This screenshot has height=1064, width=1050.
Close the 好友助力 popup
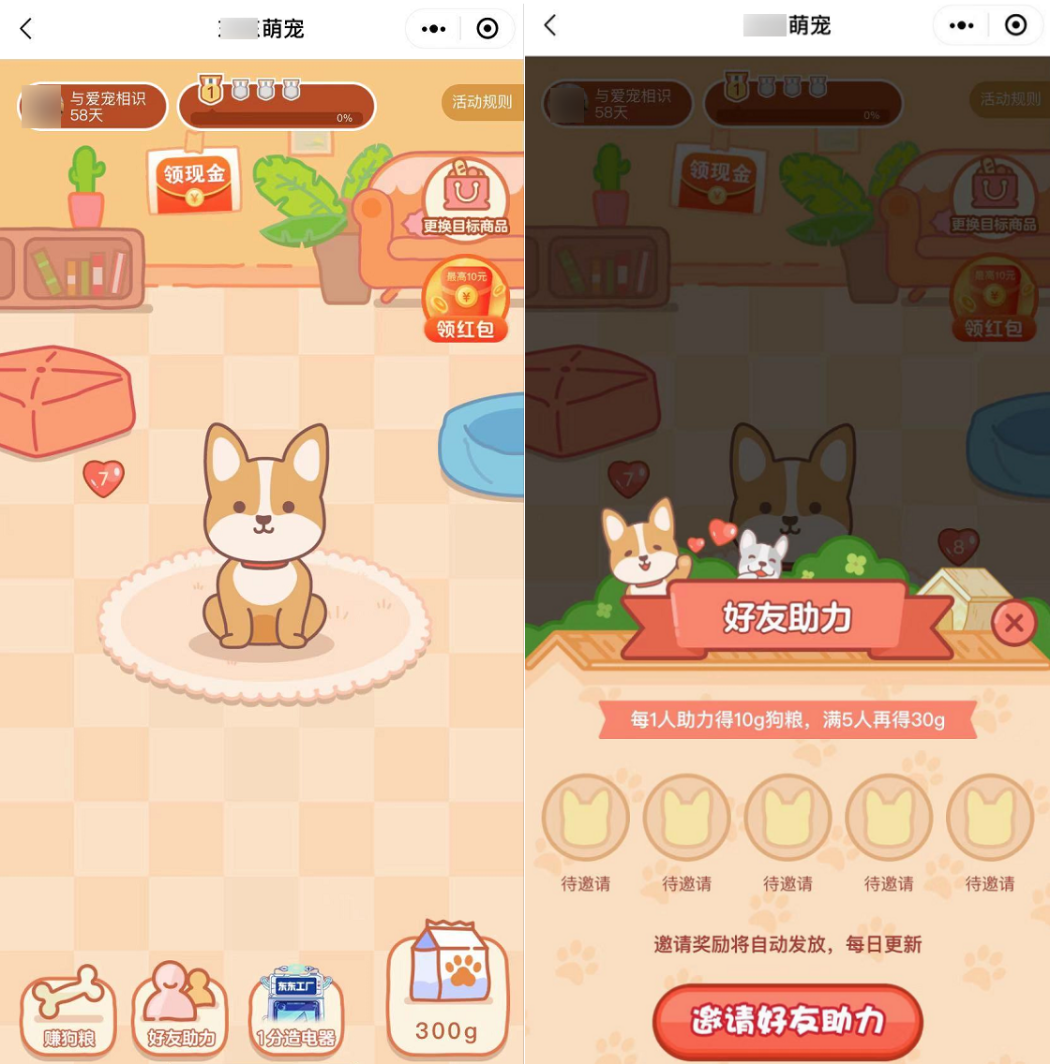click(1013, 624)
